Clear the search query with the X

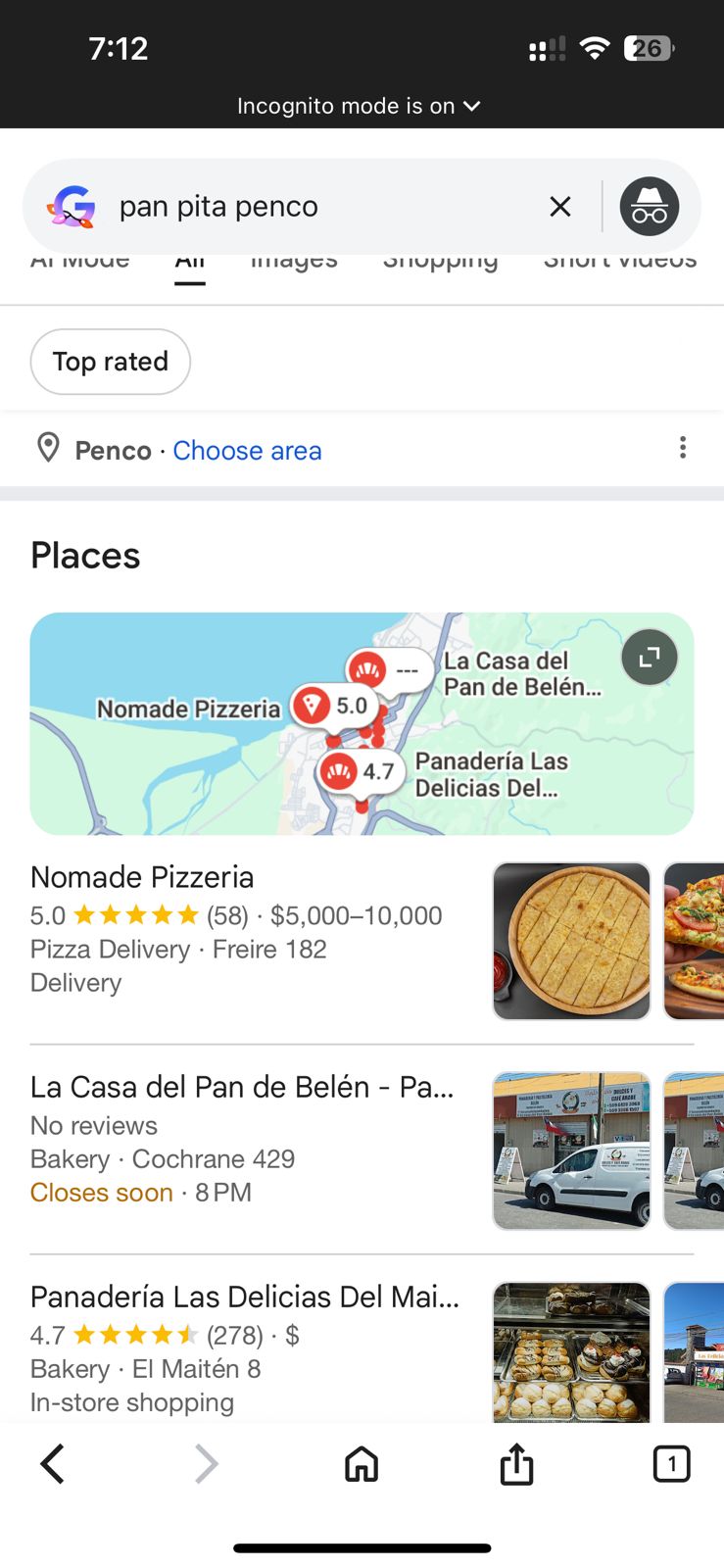[x=559, y=206]
